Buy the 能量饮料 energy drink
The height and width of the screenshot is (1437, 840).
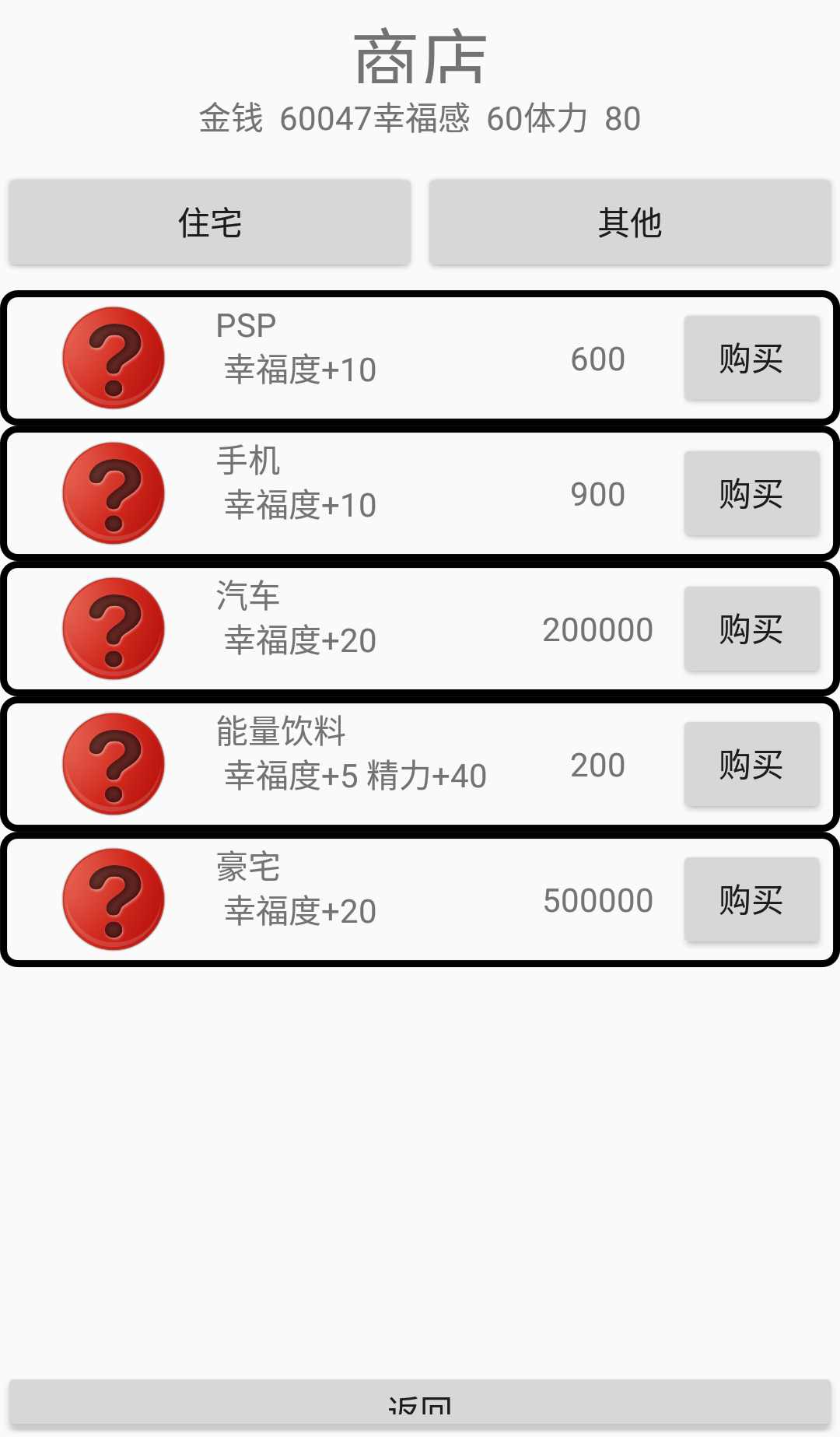(x=751, y=763)
